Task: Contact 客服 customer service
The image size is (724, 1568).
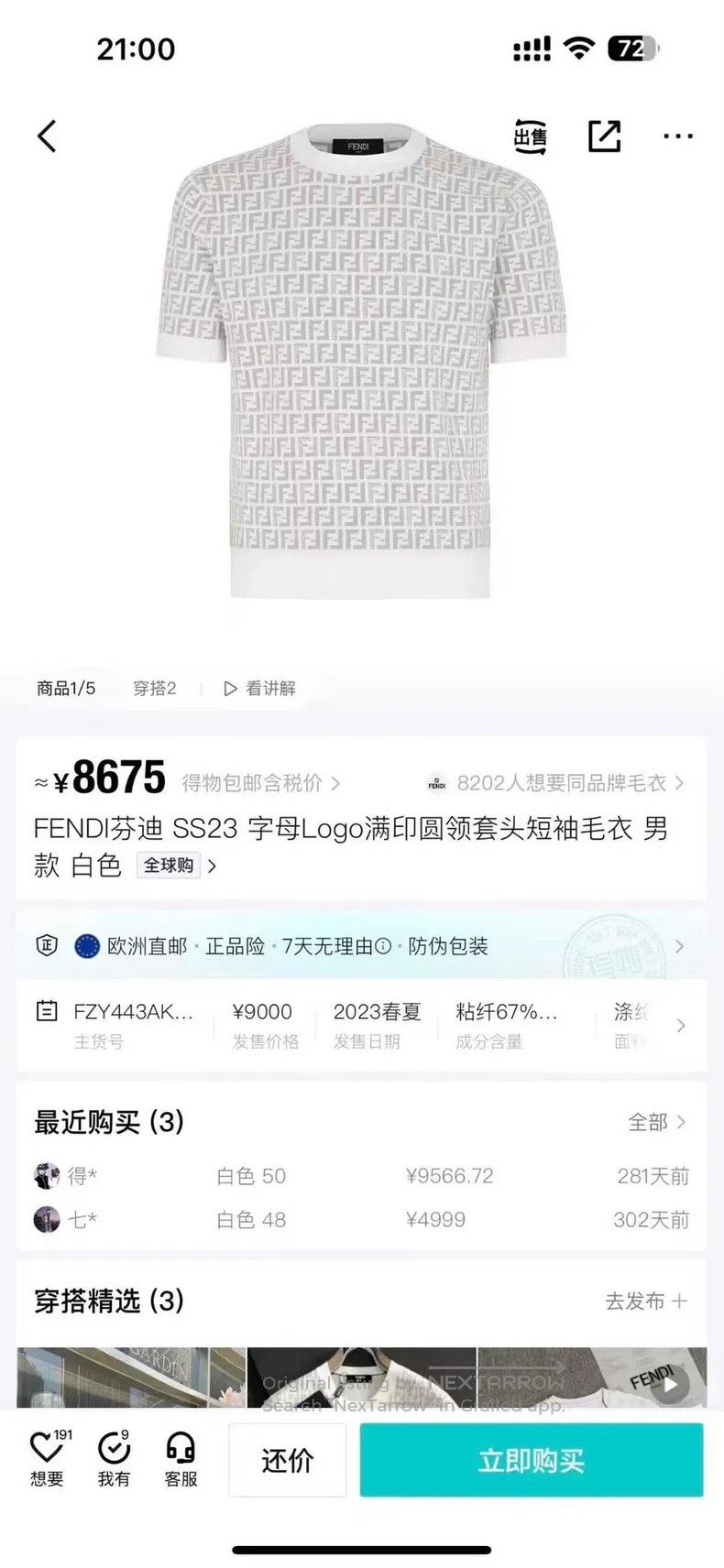Action: [x=181, y=1459]
